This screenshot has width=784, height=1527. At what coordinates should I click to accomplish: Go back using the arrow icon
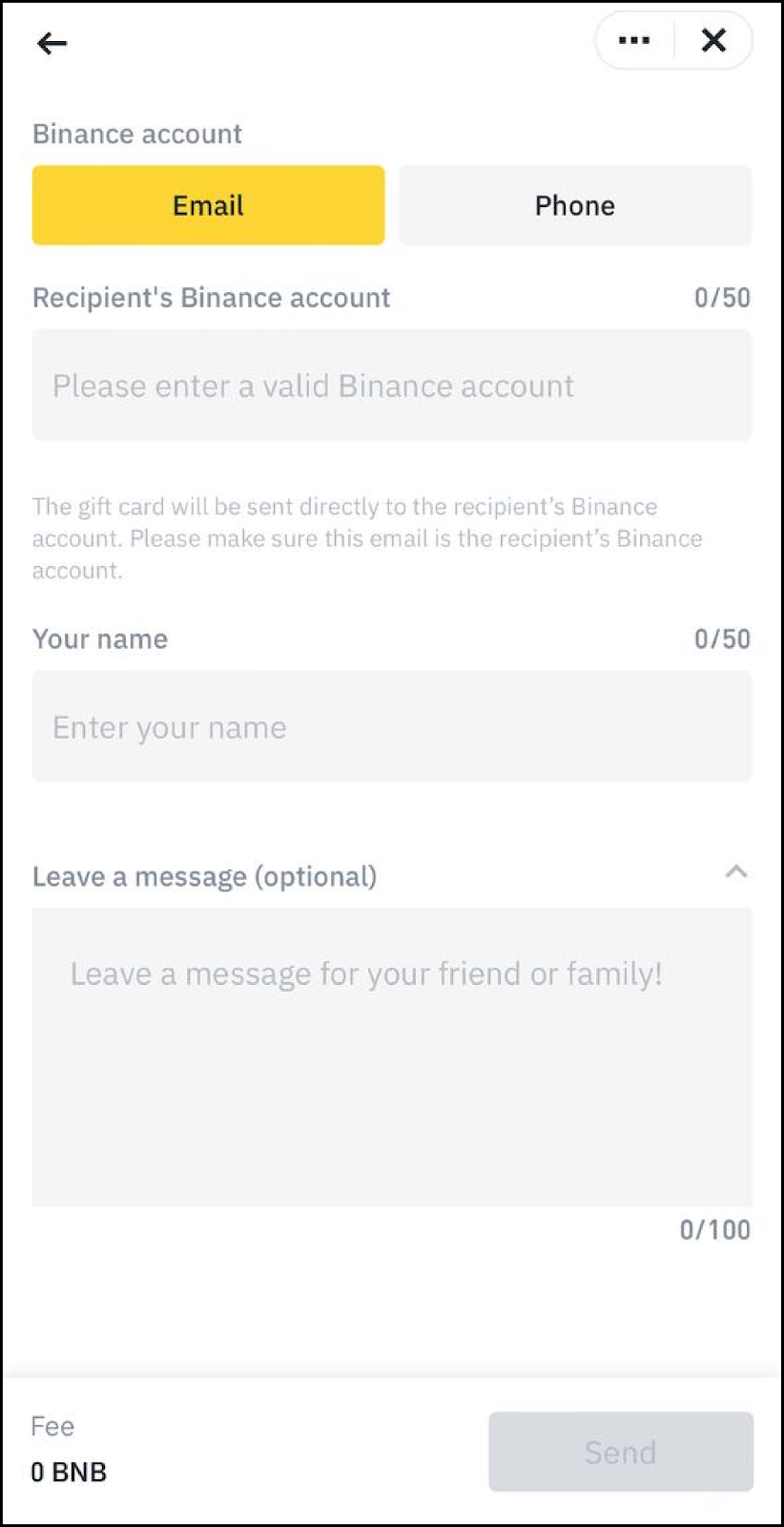point(52,43)
